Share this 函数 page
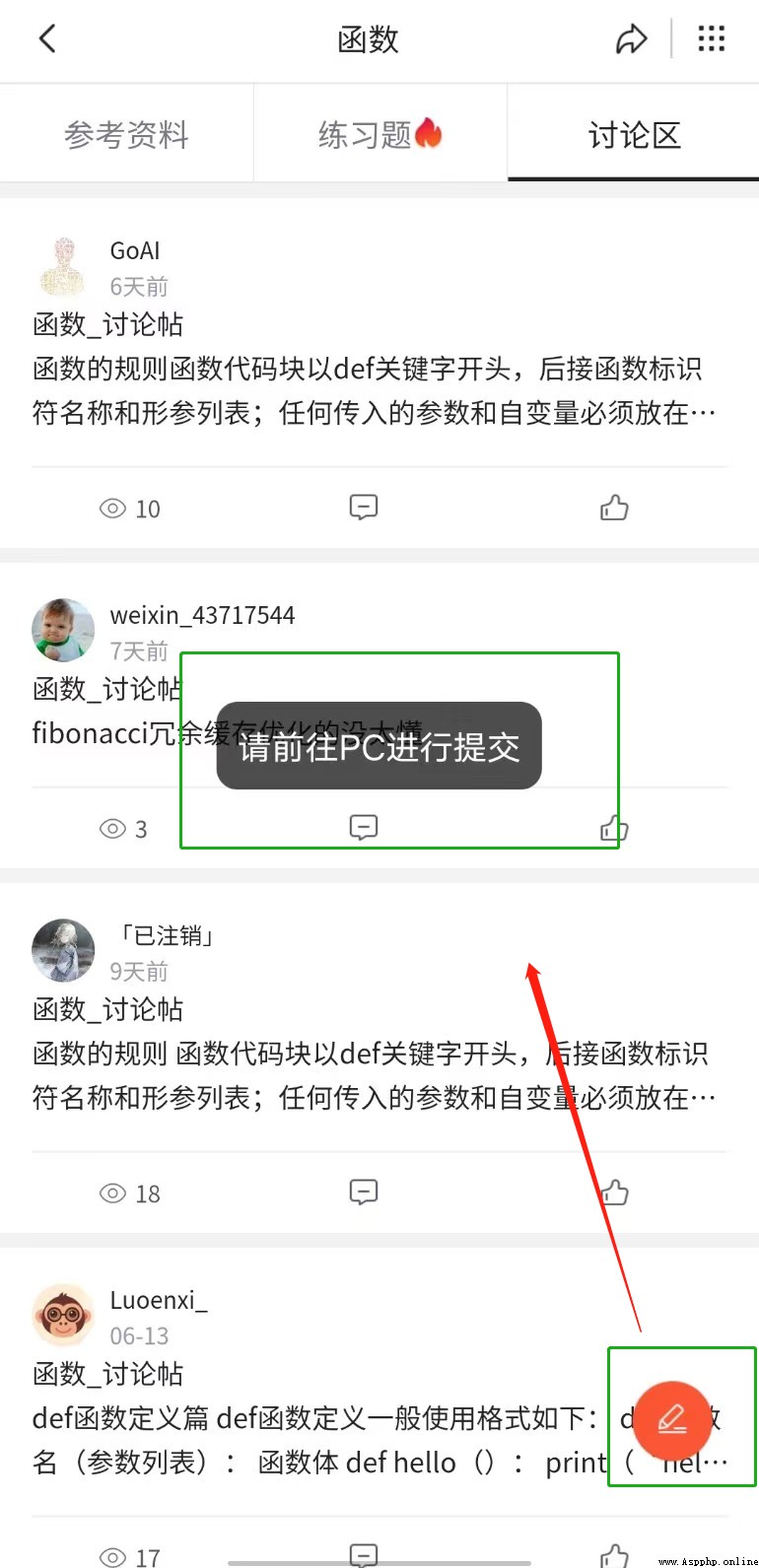 coord(631,39)
